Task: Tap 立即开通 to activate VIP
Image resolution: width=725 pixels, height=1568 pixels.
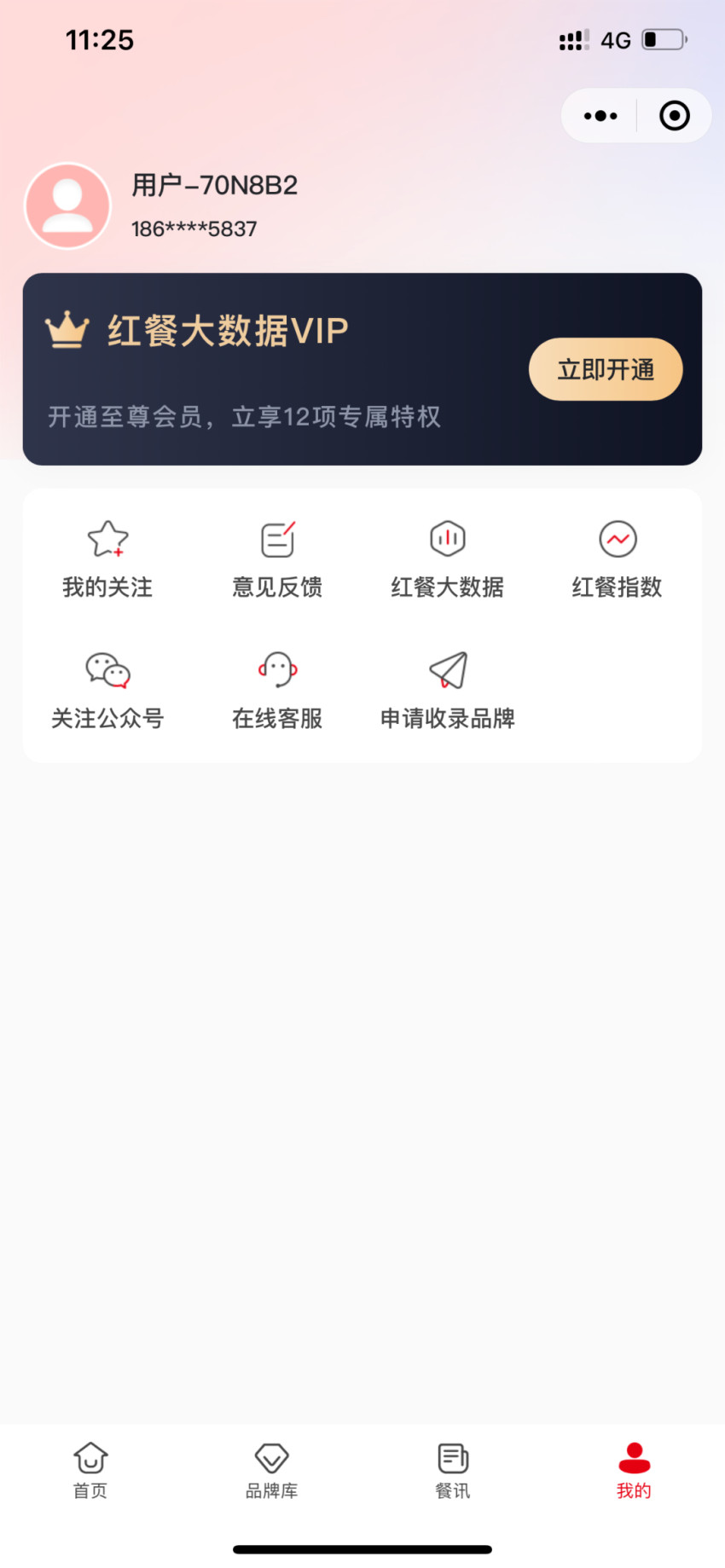Action: click(605, 368)
